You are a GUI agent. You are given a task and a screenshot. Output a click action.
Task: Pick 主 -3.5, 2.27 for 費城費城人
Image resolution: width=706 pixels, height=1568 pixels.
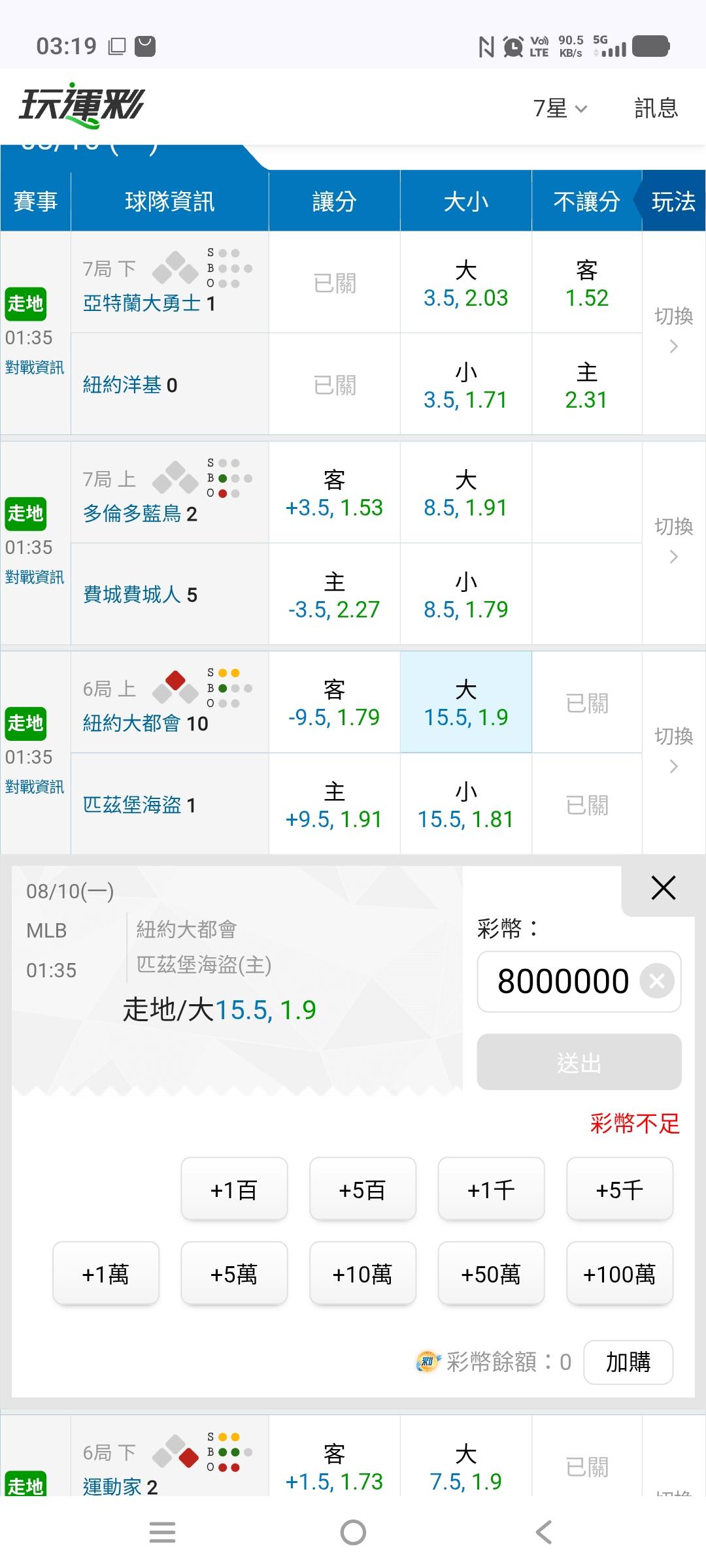[334, 595]
